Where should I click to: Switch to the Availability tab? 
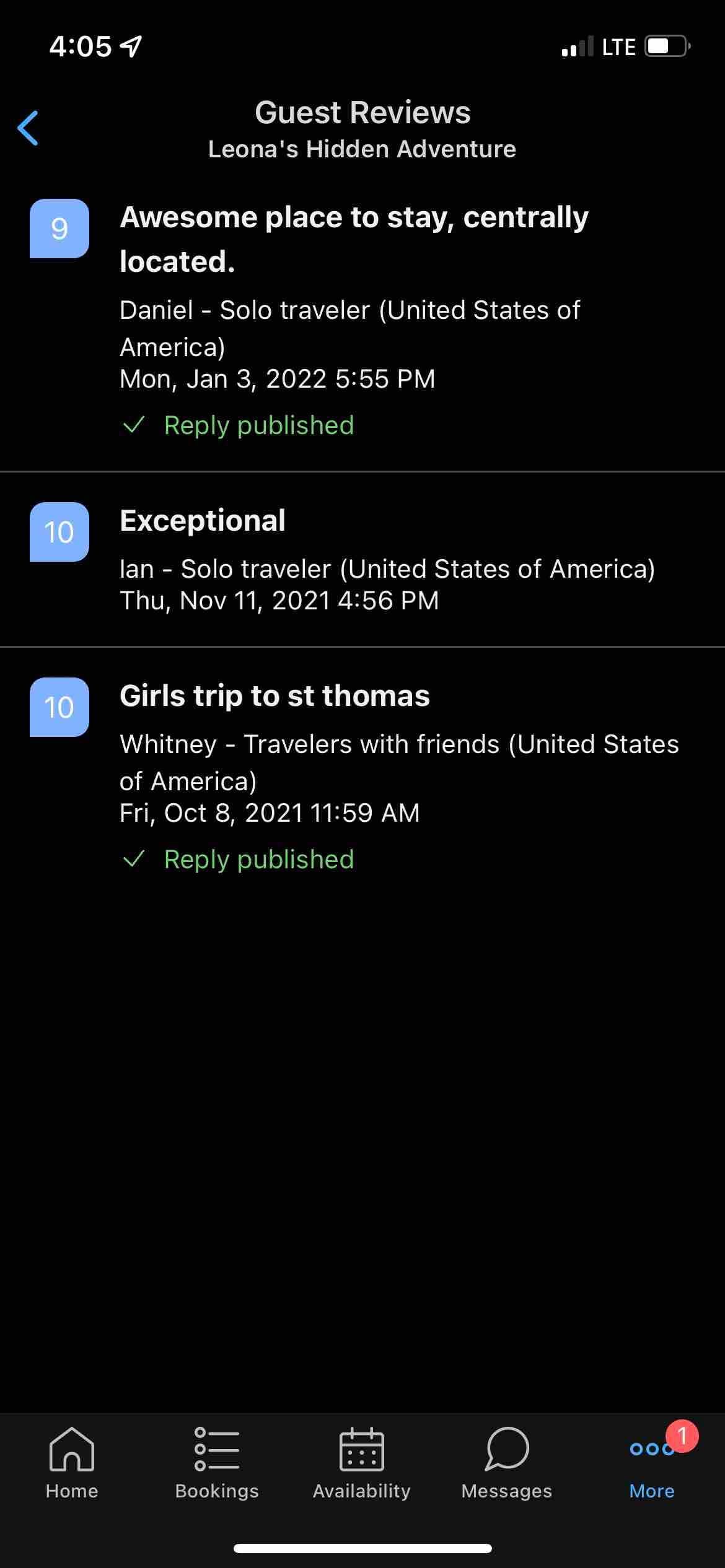click(x=362, y=1463)
